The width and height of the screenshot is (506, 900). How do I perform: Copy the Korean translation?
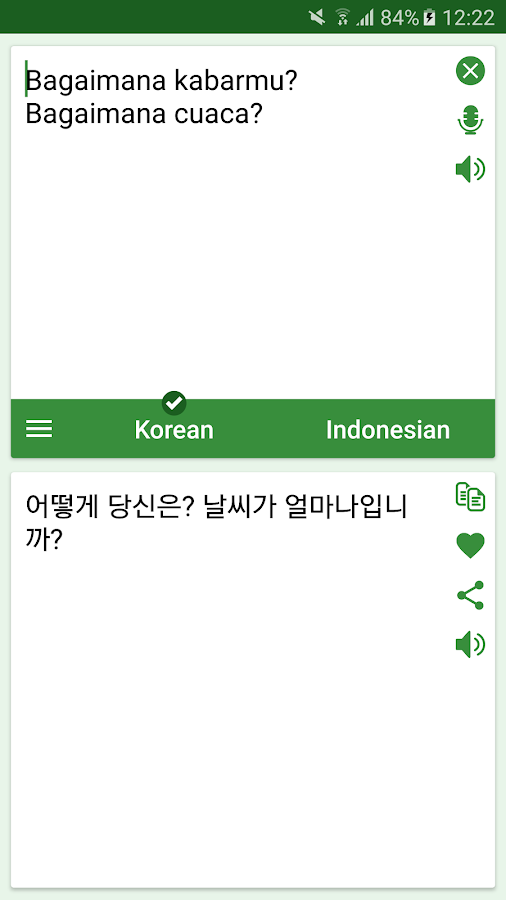(x=470, y=497)
